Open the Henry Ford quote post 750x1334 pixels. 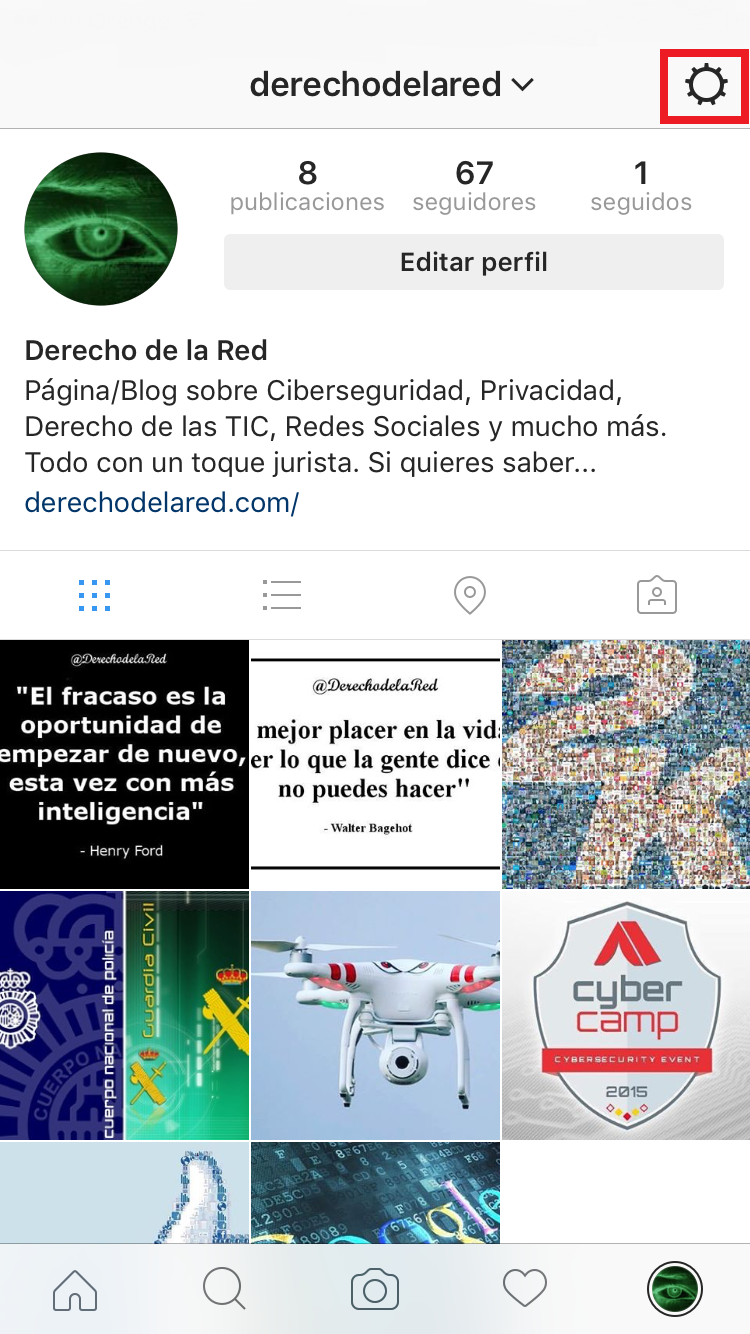click(x=124, y=764)
